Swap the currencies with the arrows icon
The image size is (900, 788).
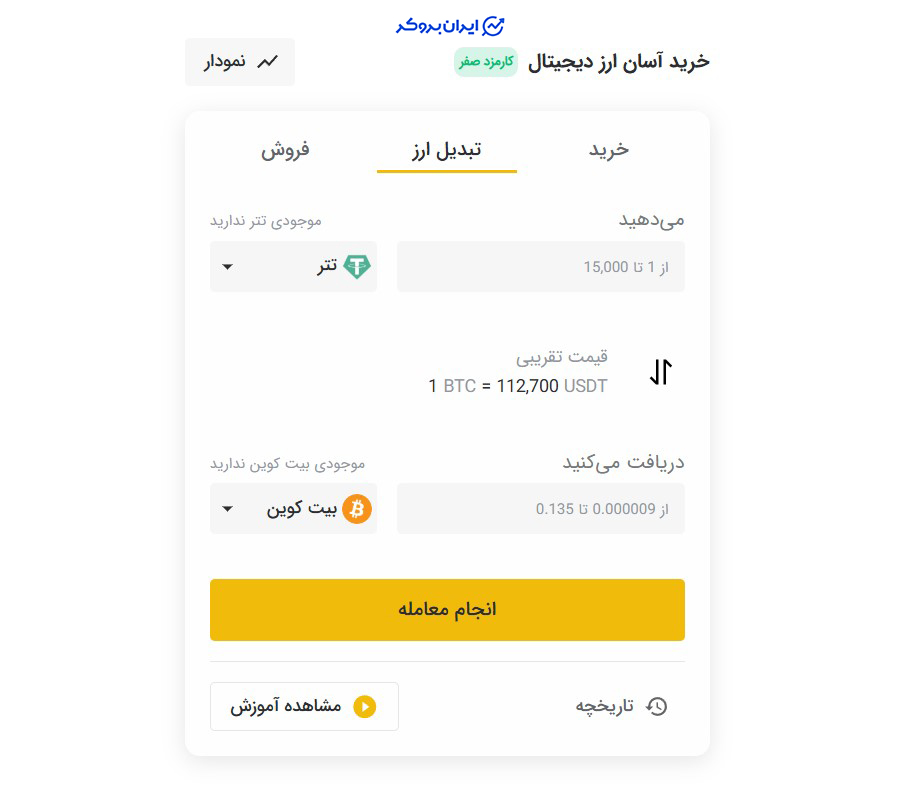coord(660,372)
